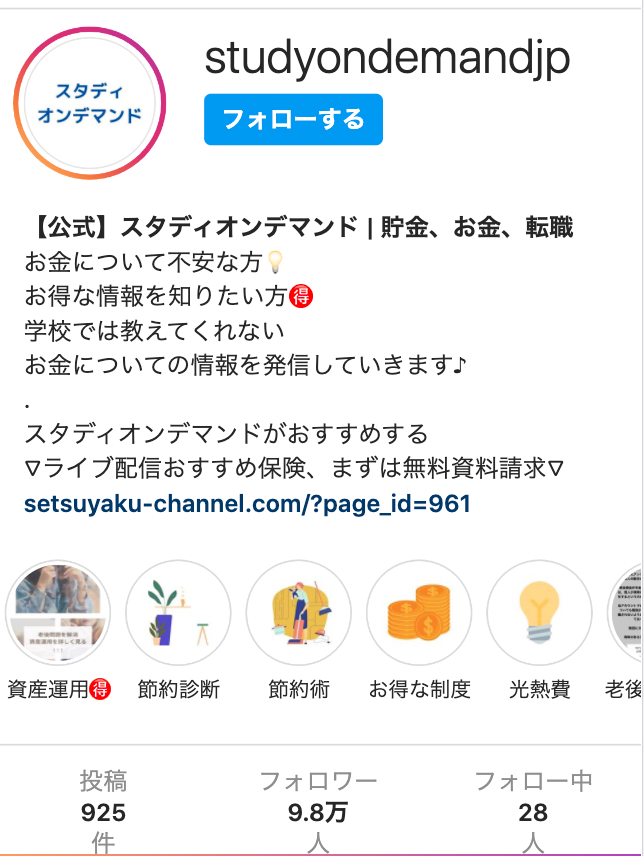View the 節約診断 highlight
Viewport: 644px width, 856px height.
pyautogui.click(x=179, y=614)
